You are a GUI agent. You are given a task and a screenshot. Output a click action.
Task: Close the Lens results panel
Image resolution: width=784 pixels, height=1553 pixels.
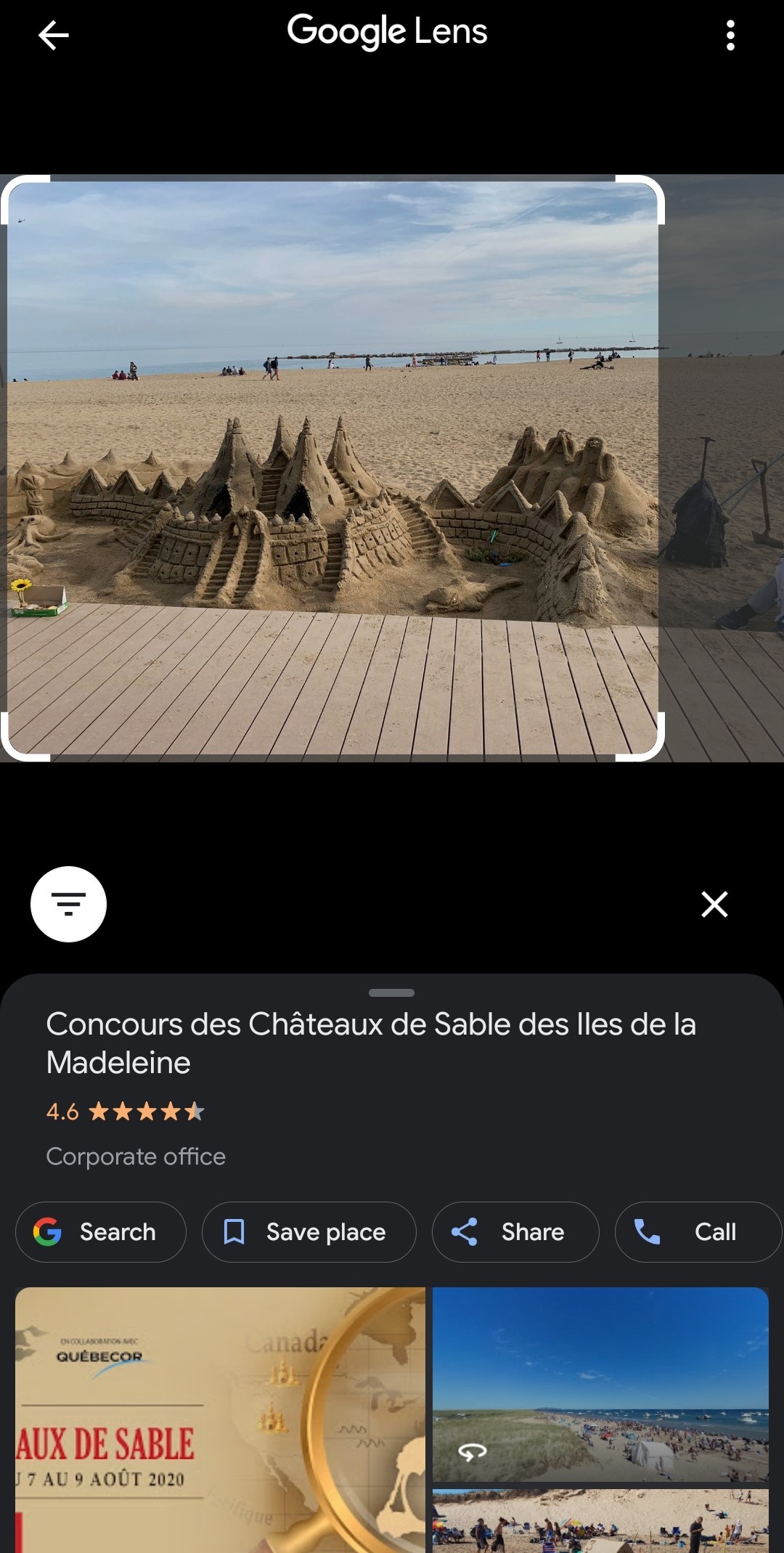pyautogui.click(x=714, y=904)
